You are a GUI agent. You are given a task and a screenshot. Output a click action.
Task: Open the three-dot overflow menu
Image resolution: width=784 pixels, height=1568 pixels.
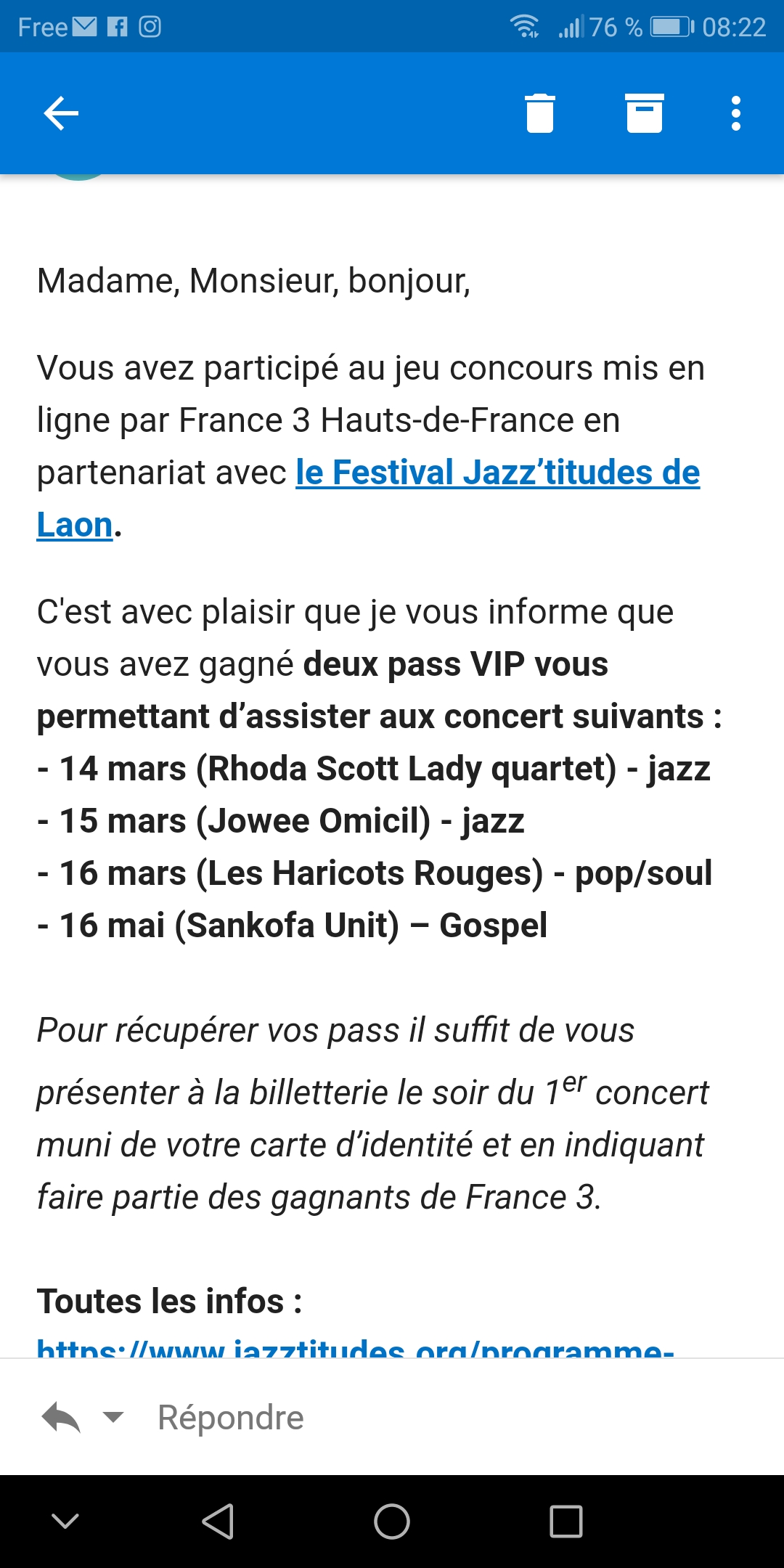[x=736, y=113]
